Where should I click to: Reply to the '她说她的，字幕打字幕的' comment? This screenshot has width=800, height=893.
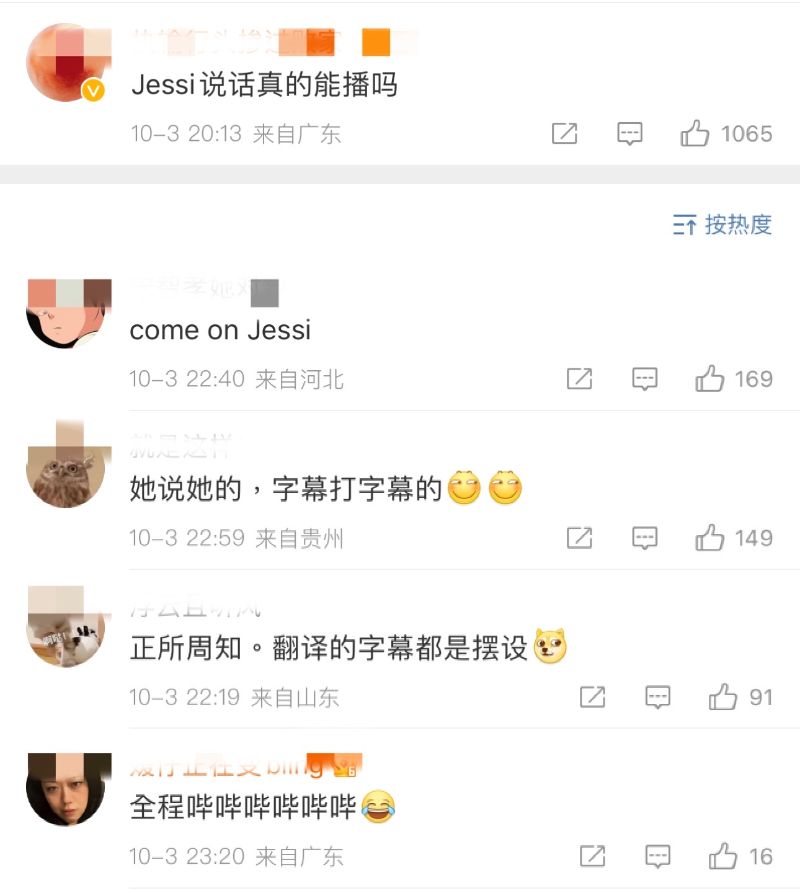coord(645,538)
